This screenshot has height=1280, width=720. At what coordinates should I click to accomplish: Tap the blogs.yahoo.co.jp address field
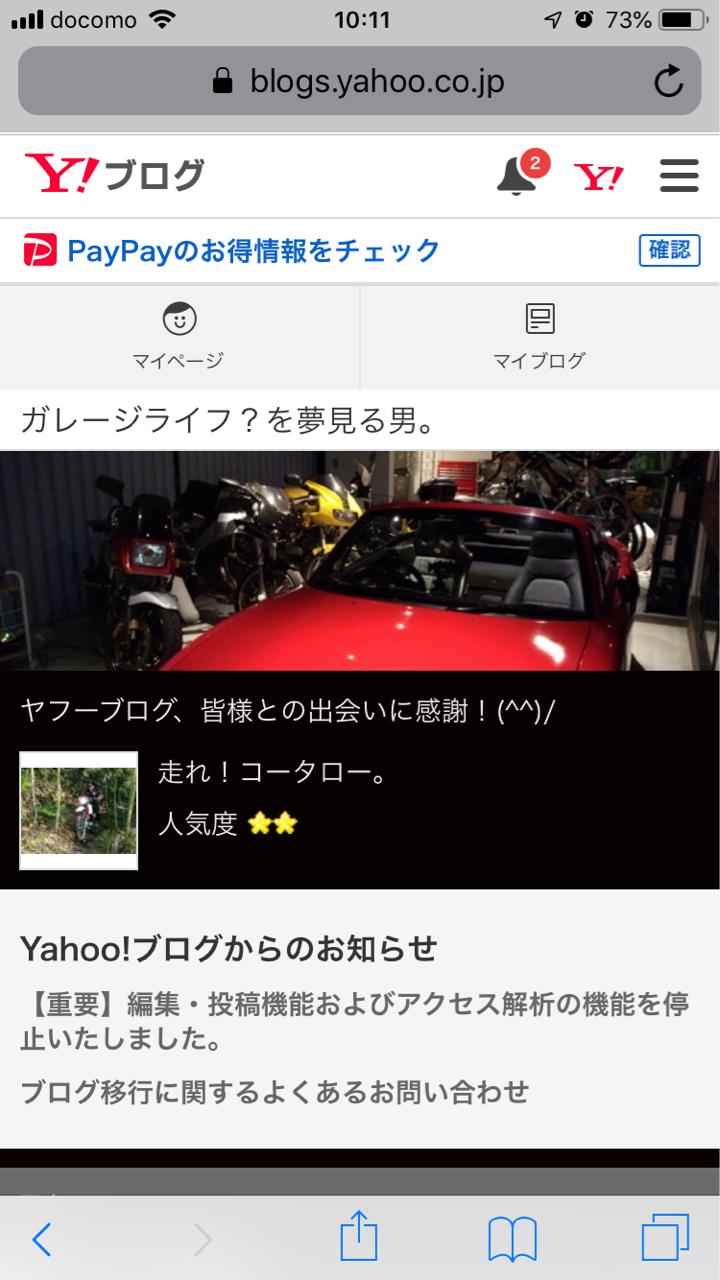360,81
